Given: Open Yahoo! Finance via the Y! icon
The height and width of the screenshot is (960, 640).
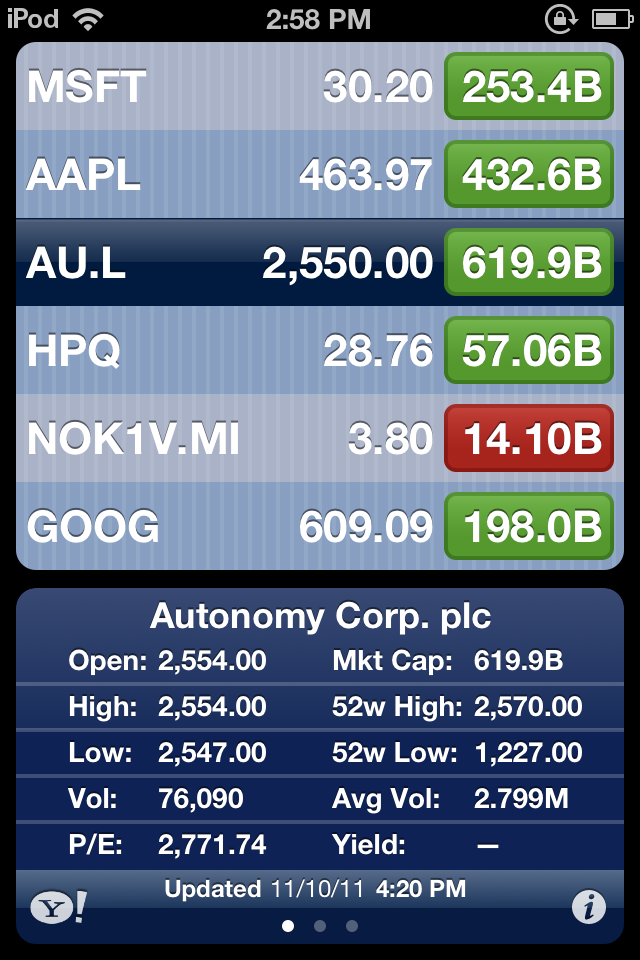Looking at the screenshot, I should click(x=58, y=906).
